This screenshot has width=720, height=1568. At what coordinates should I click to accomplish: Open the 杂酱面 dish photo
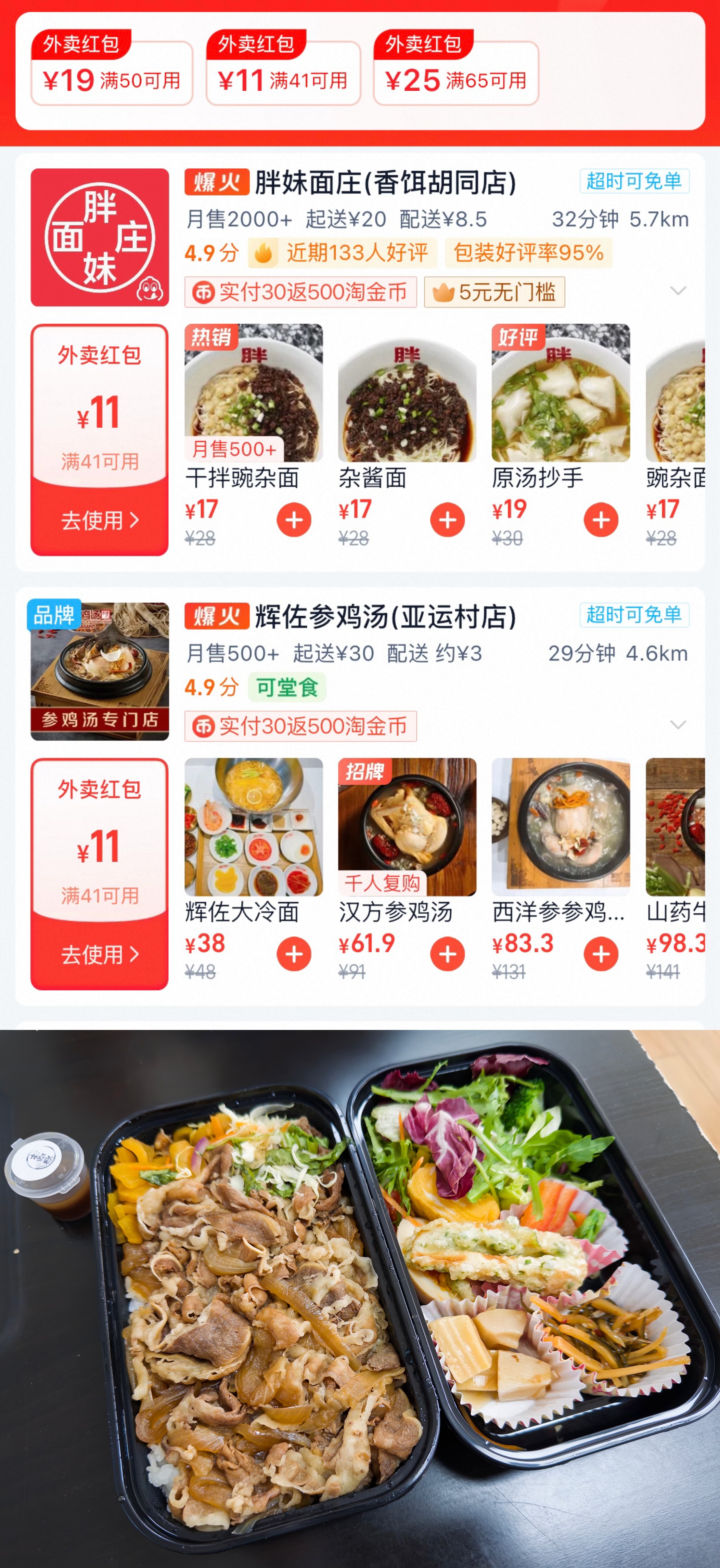(x=407, y=393)
